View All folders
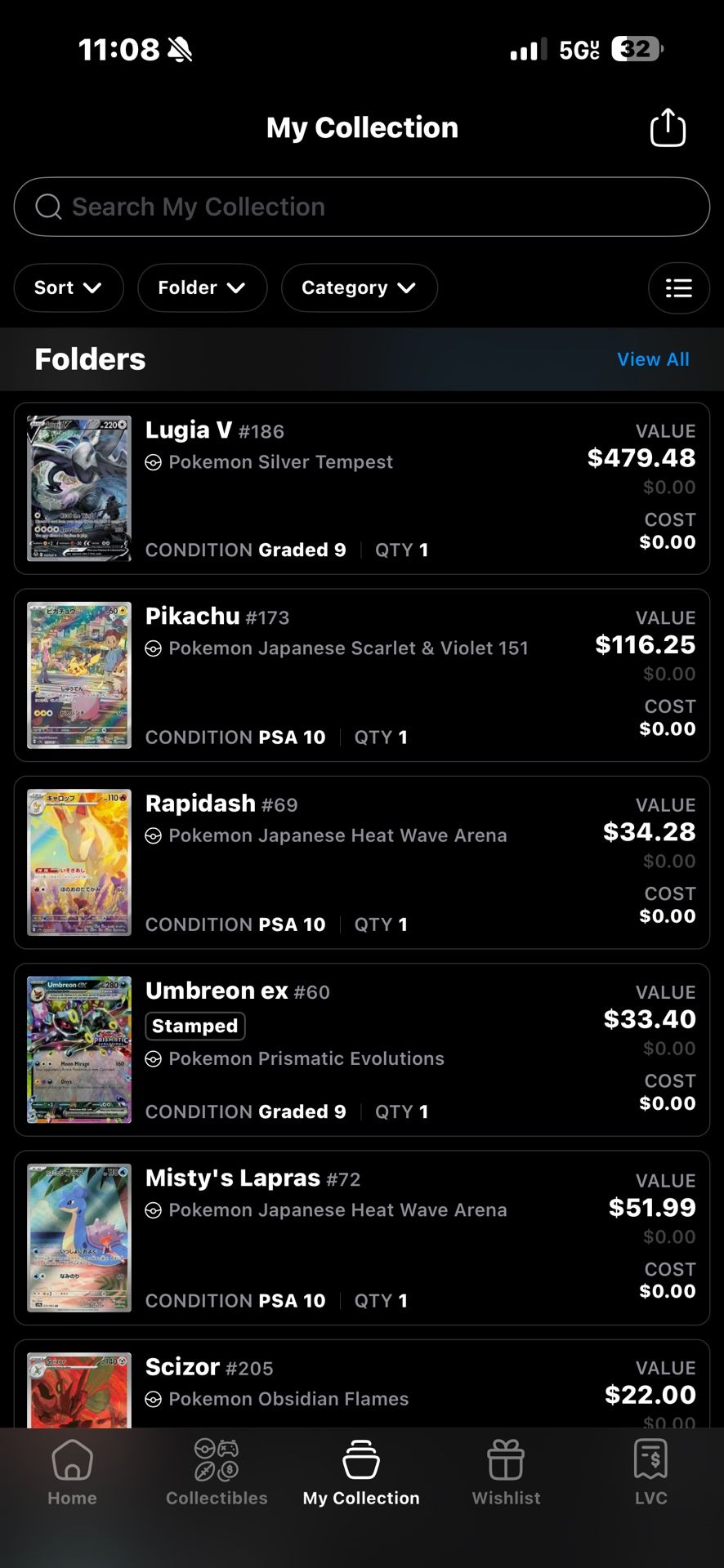The image size is (724, 1568). pos(653,359)
